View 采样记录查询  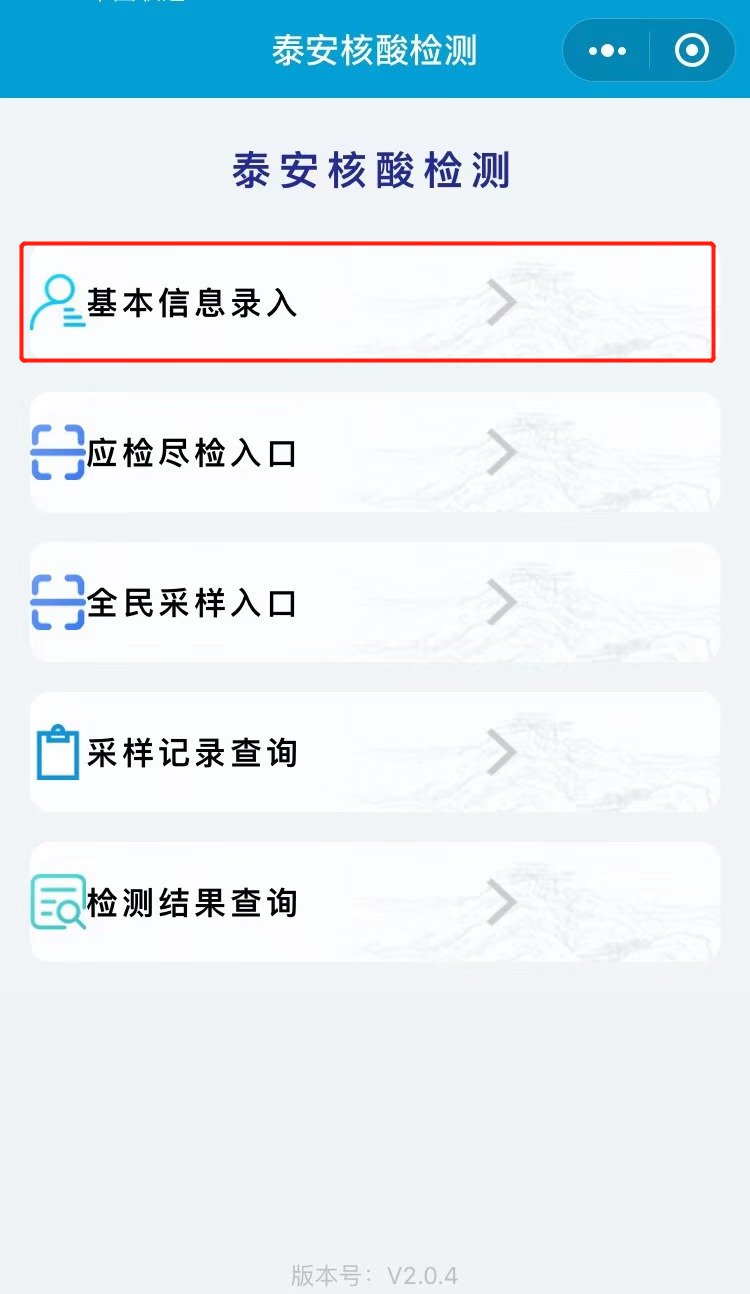click(x=375, y=752)
